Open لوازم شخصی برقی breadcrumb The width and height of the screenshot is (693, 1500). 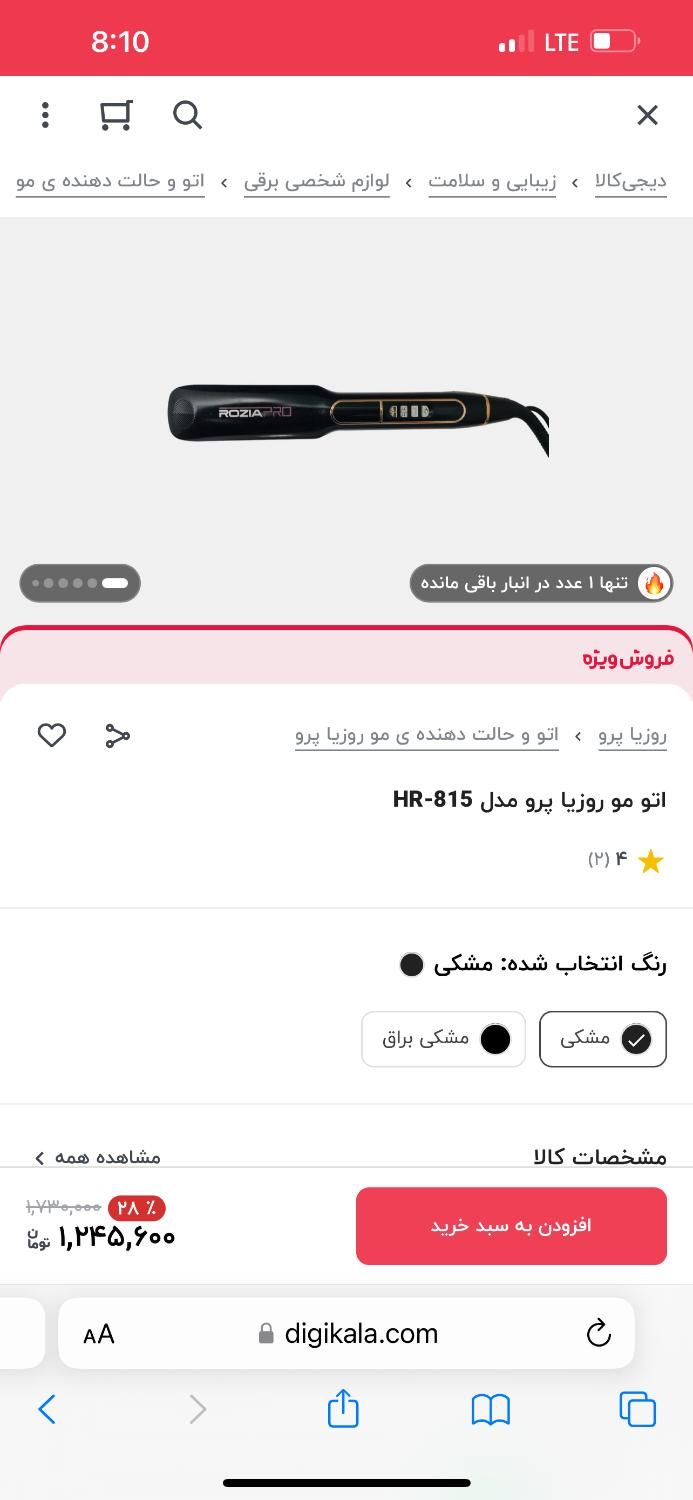click(x=316, y=181)
